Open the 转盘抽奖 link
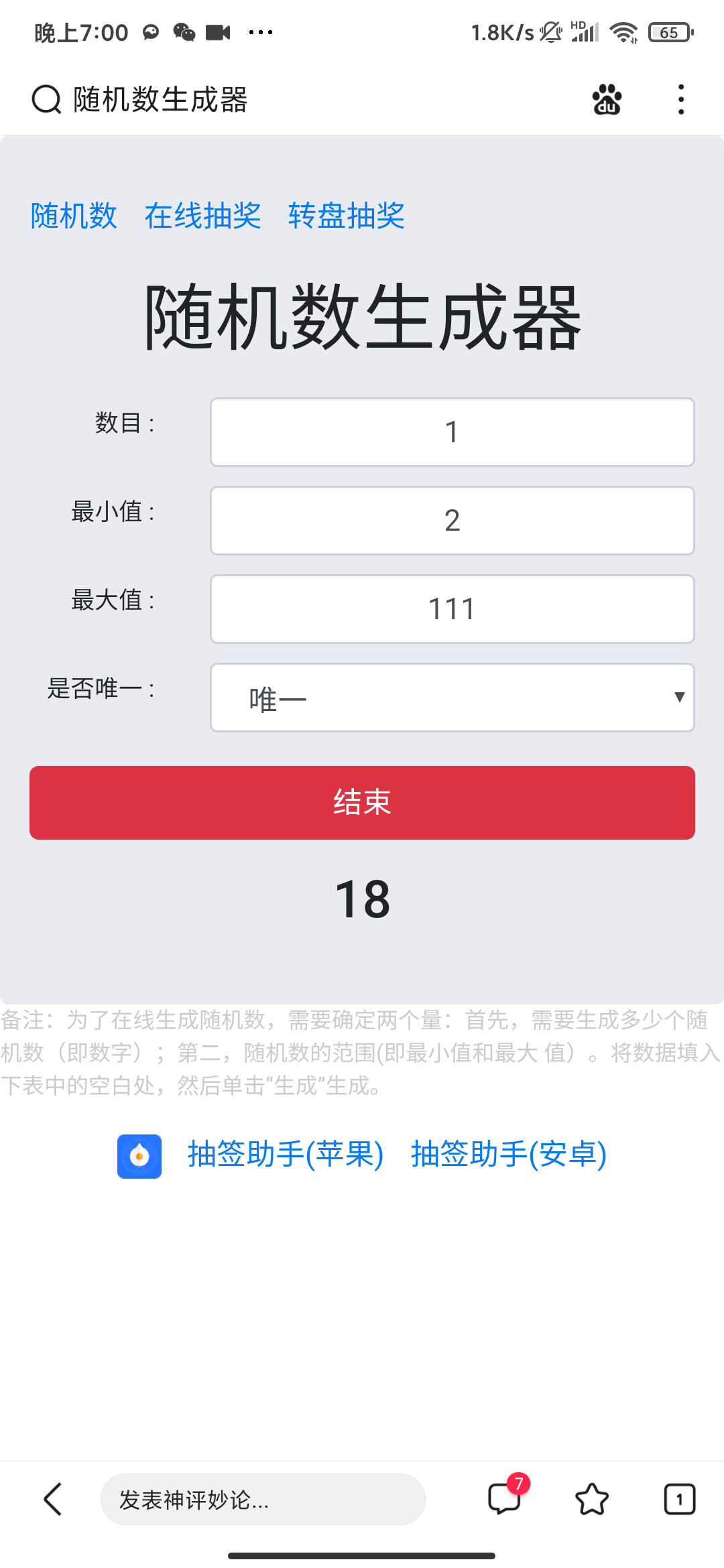Viewport: 724px width, 1568px height. 346,216
